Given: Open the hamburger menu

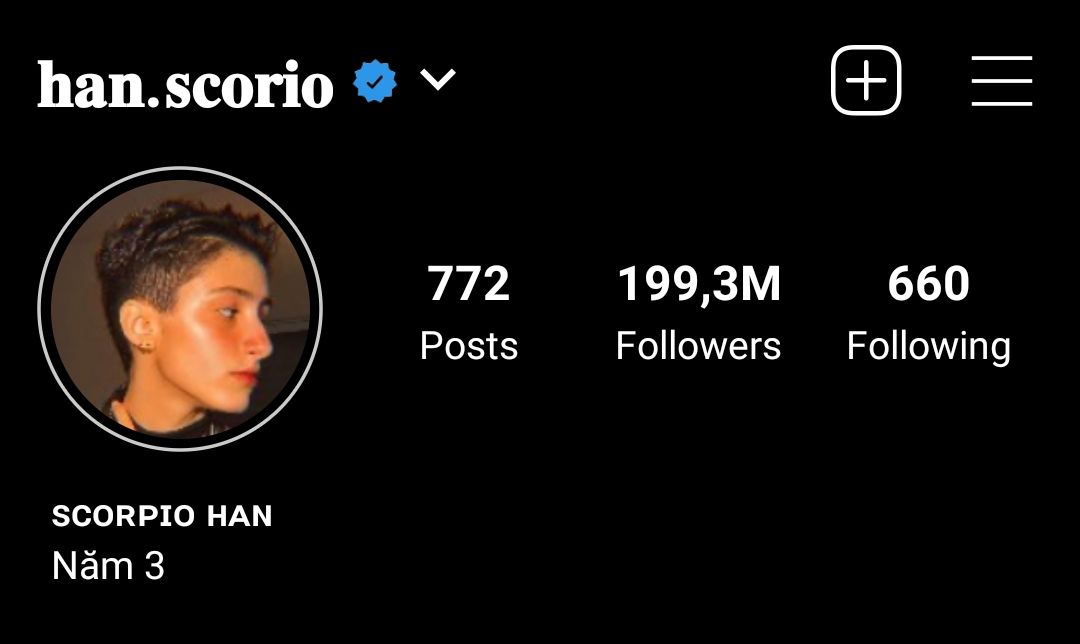Looking at the screenshot, I should pyautogui.click(x=1001, y=81).
